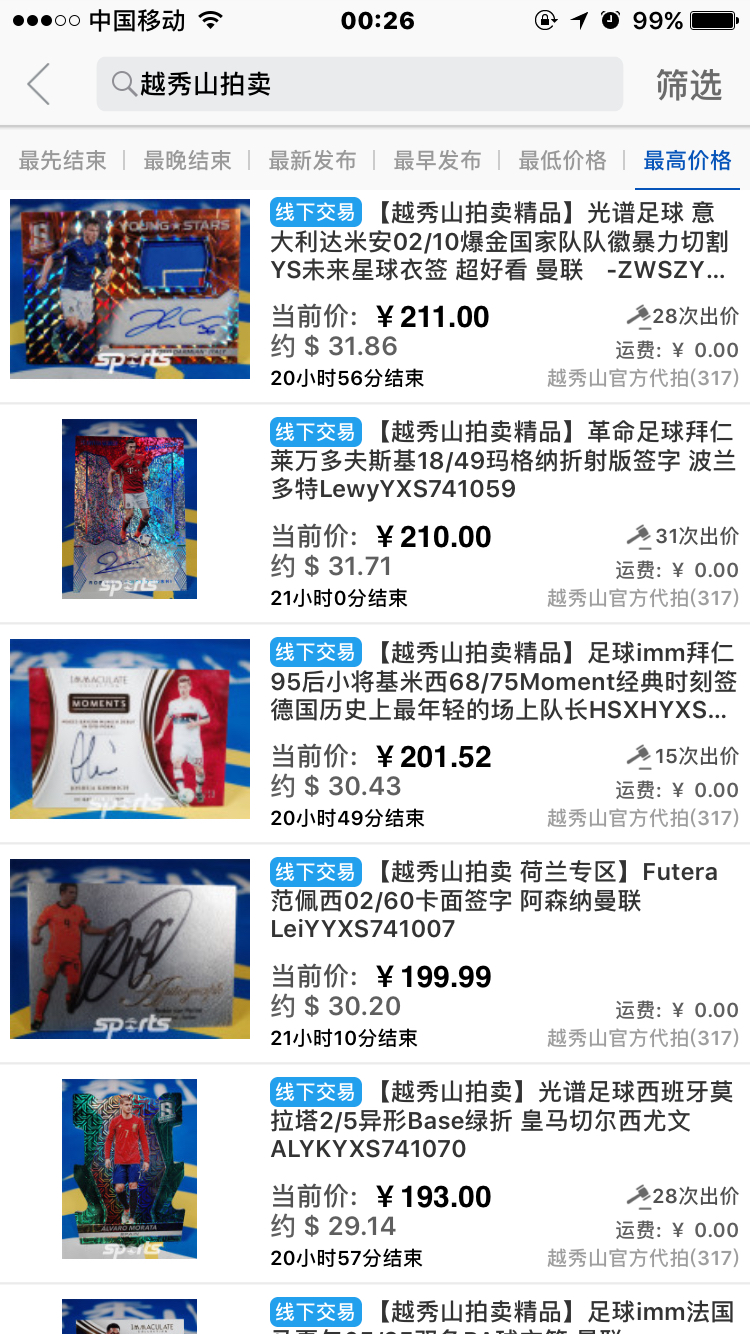
Task: Open the 筛选 filter option
Action: [689, 85]
